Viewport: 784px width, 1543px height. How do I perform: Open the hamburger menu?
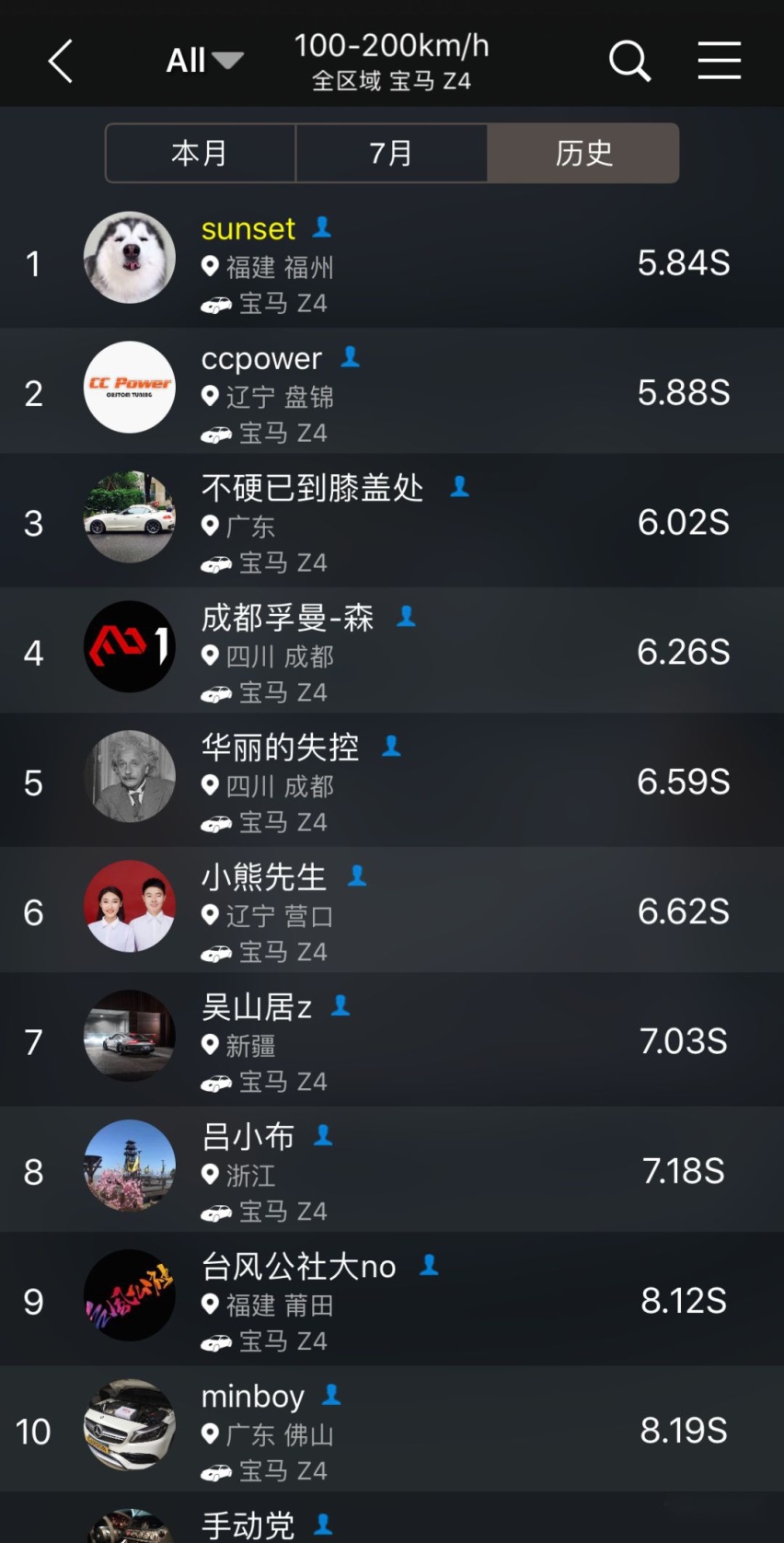coord(719,61)
